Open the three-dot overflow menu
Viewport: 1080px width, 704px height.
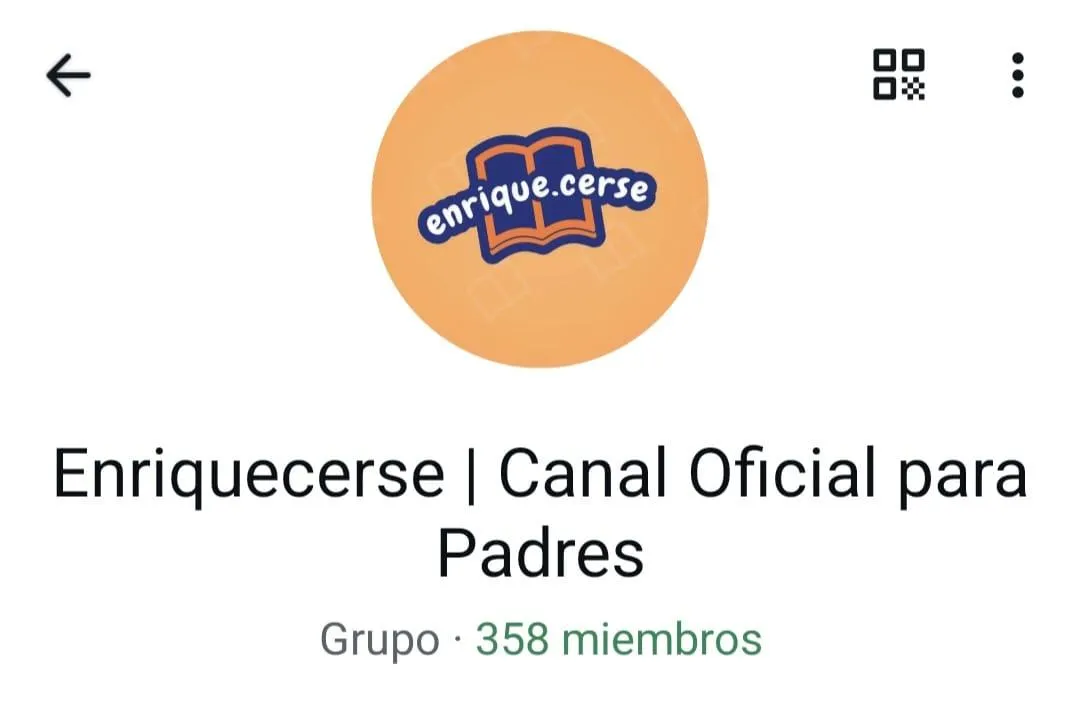pyautogui.click(x=1017, y=76)
